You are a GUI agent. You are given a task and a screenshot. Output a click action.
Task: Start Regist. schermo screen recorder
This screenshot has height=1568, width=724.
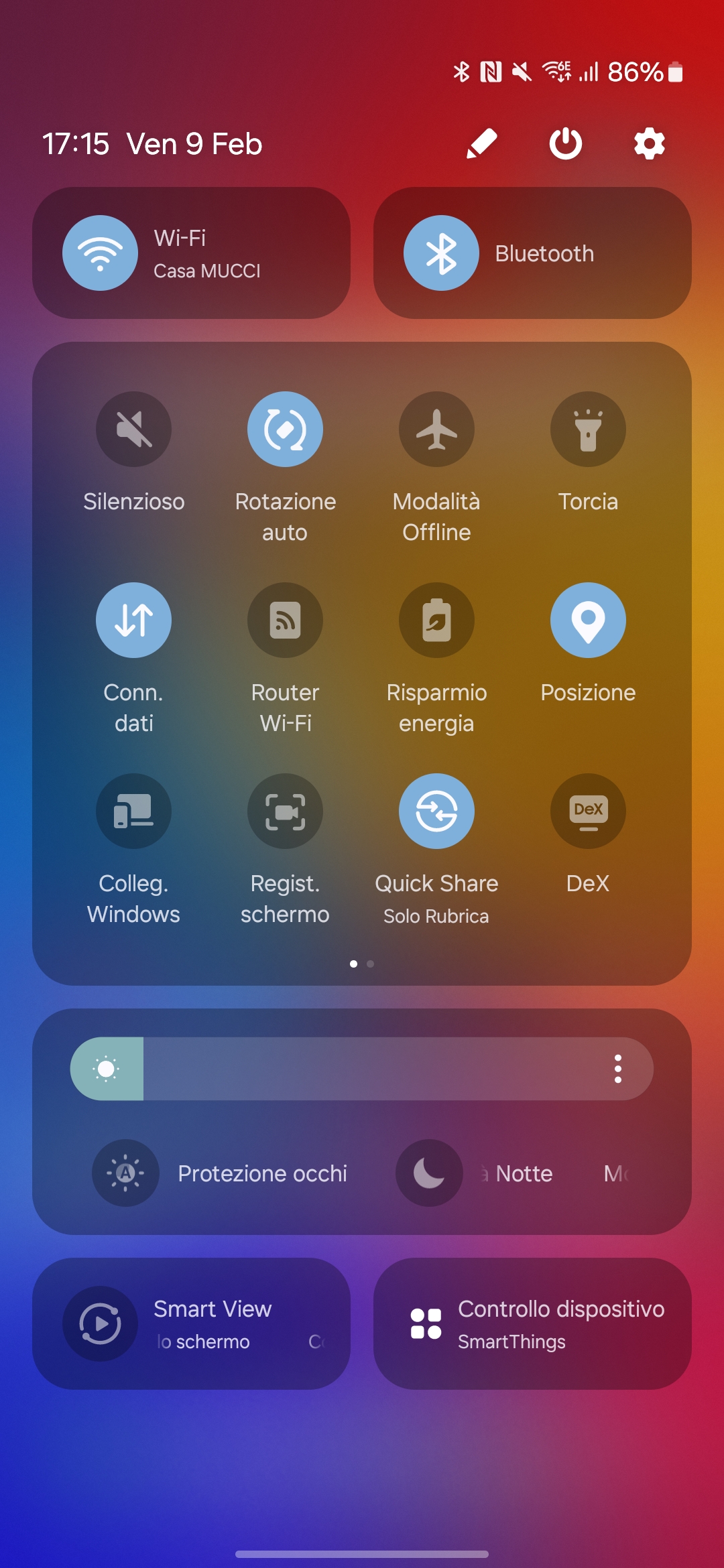(285, 811)
